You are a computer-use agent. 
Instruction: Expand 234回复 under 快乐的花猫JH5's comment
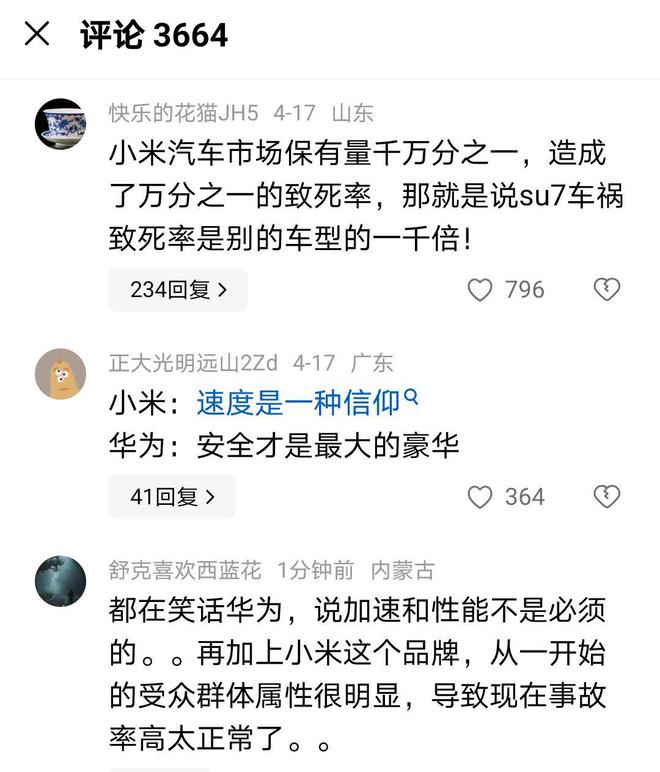[178, 290]
